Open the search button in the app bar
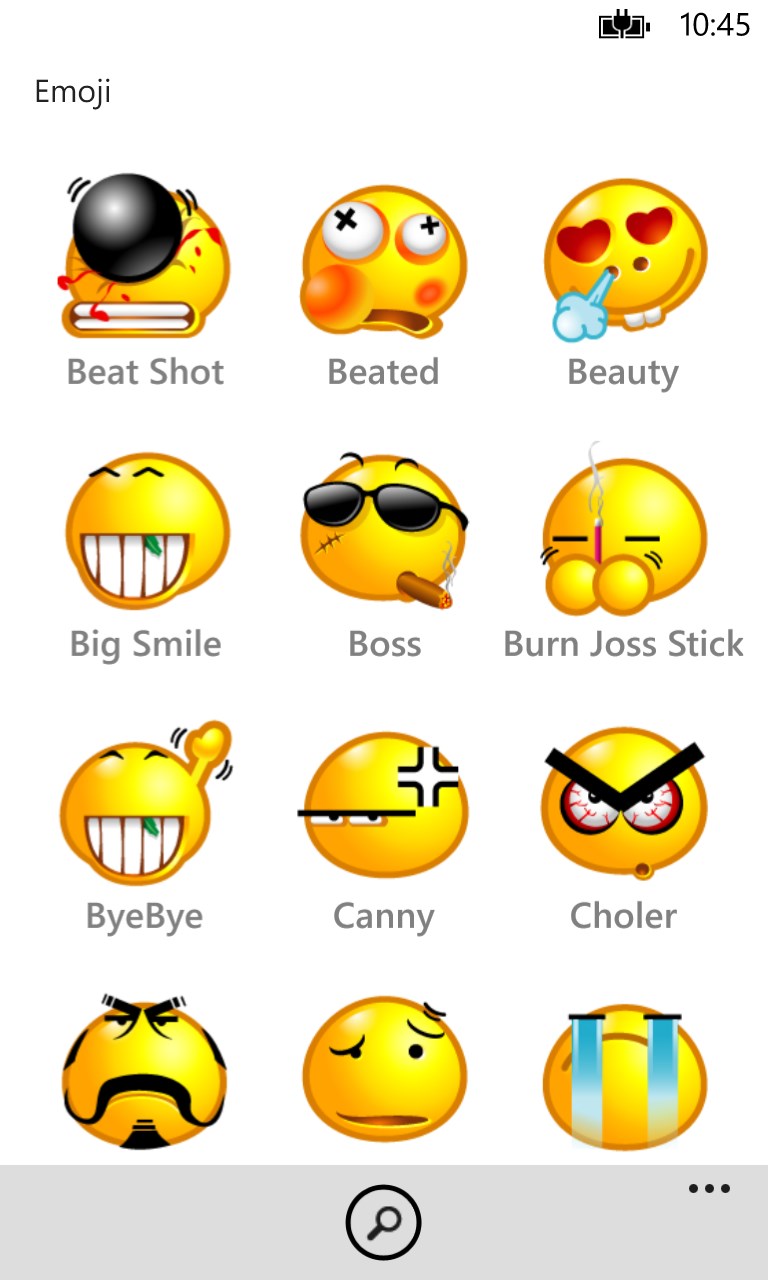 point(383,1222)
